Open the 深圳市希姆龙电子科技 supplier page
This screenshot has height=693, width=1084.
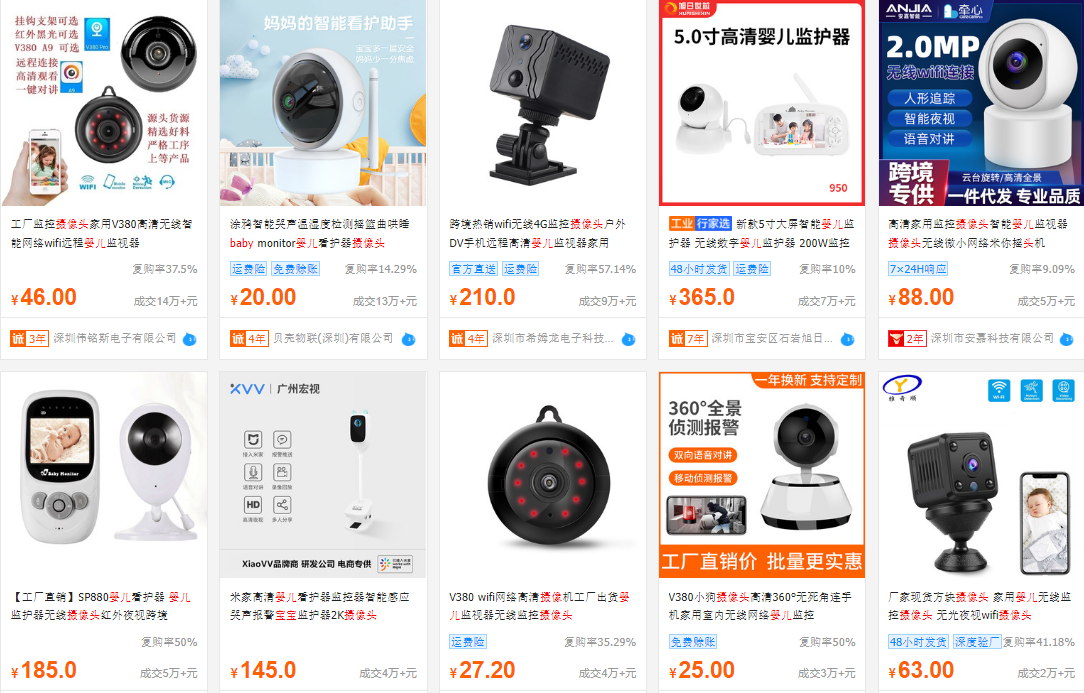(x=552, y=339)
